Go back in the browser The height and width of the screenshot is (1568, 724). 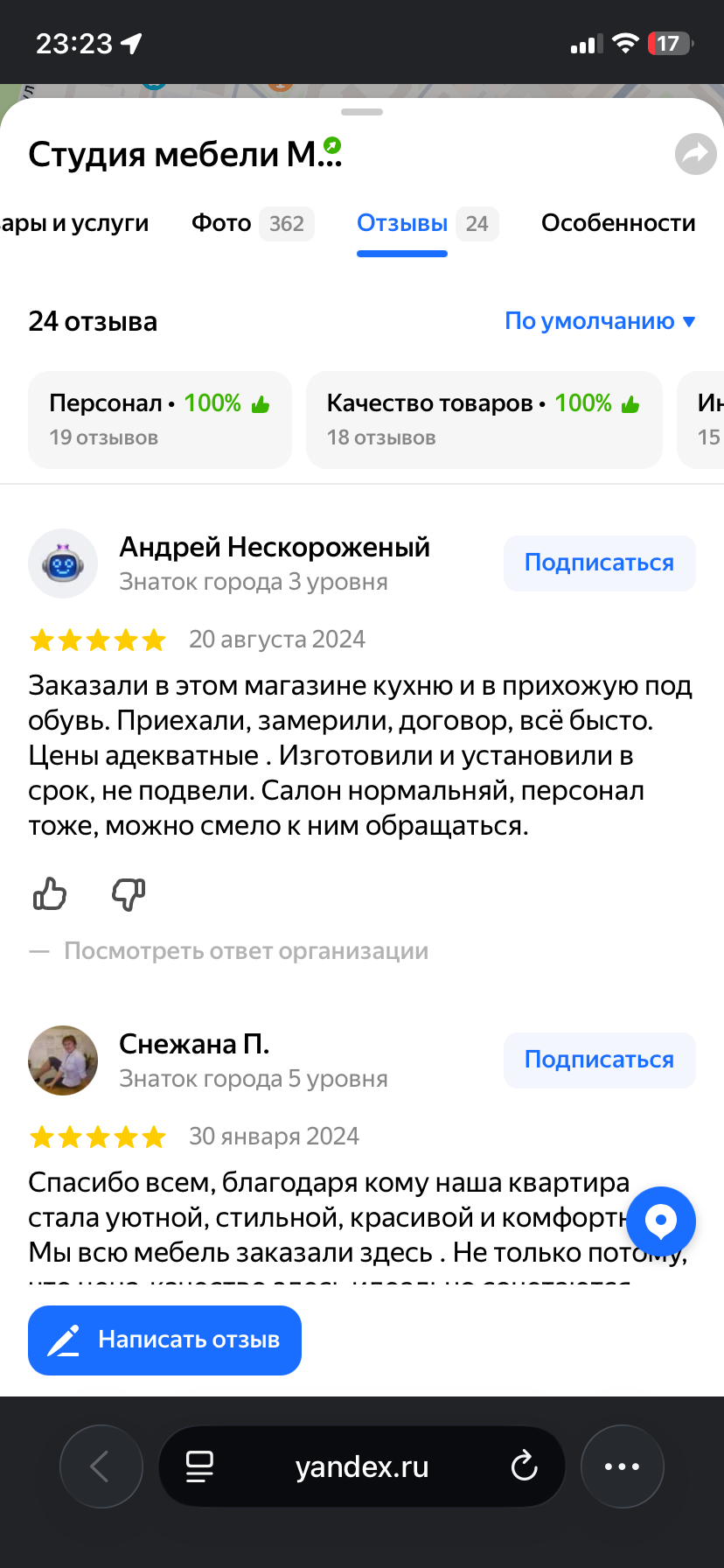(x=101, y=1466)
